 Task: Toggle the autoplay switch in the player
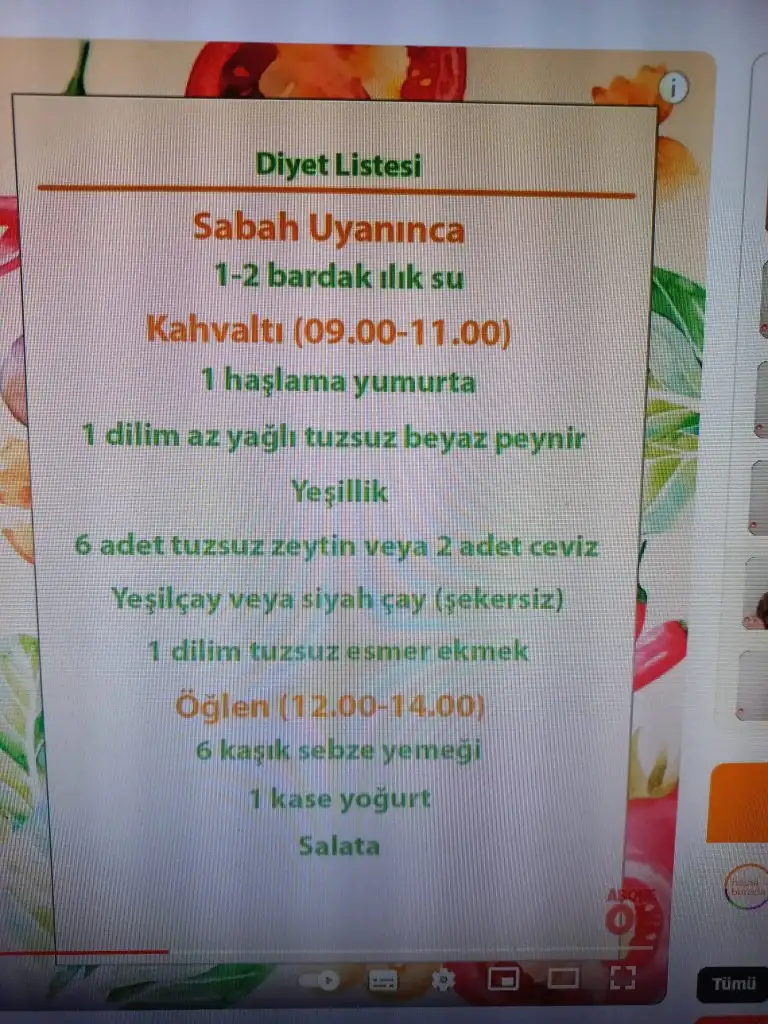(321, 981)
